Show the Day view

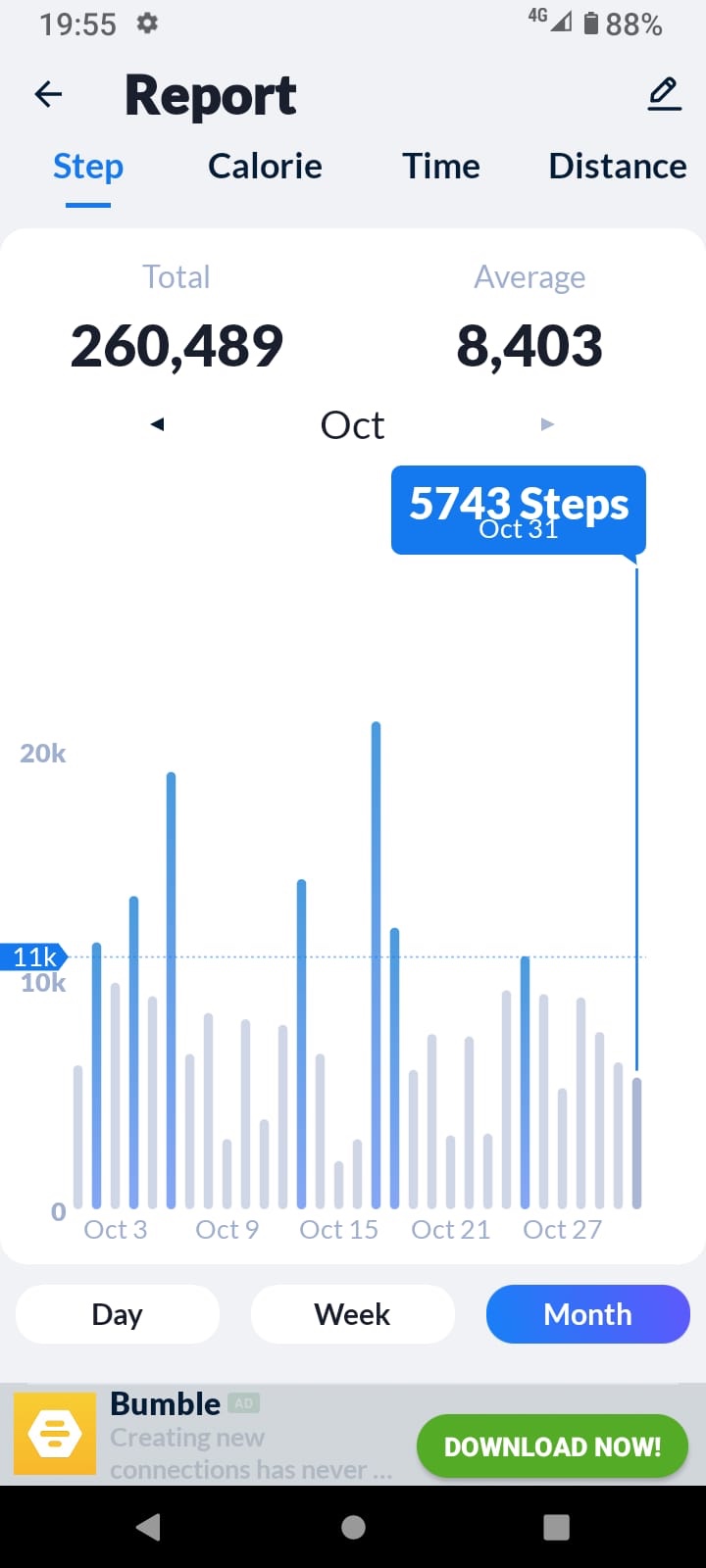(x=118, y=1314)
